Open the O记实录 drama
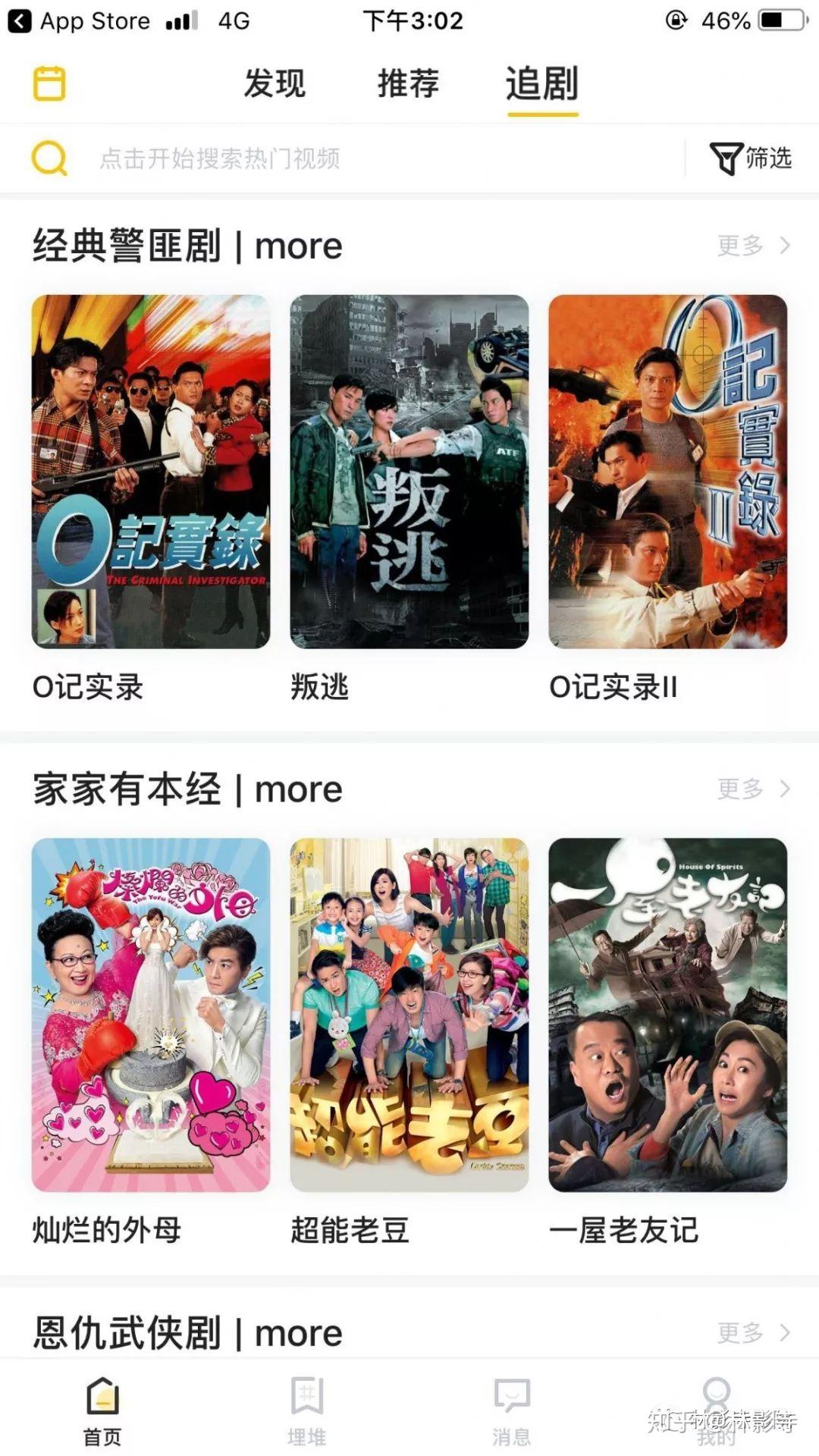 pyautogui.click(x=151, y=472)
